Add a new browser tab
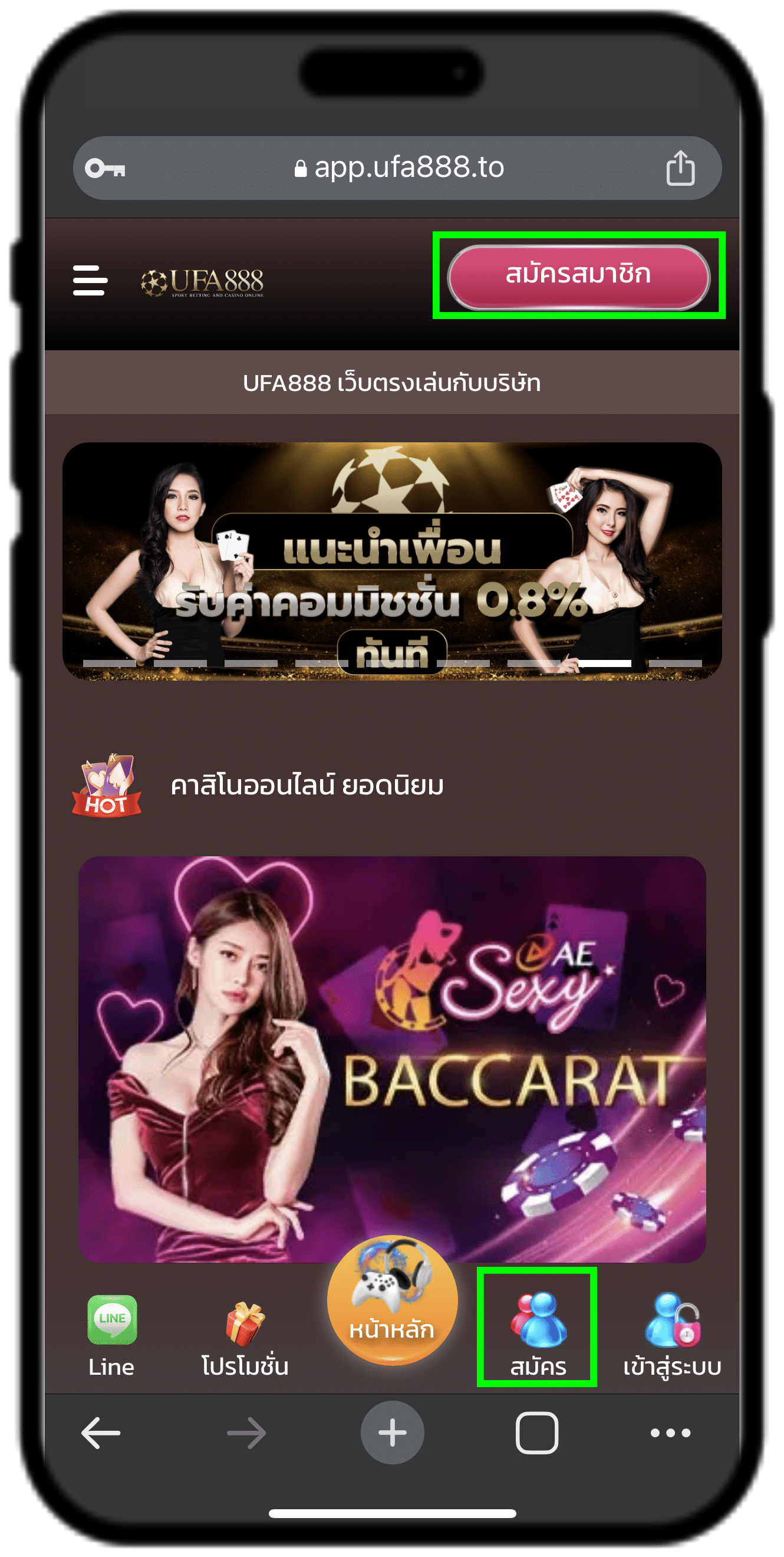This screenshot has width=784, height=1557. [x=392, y=1433]
